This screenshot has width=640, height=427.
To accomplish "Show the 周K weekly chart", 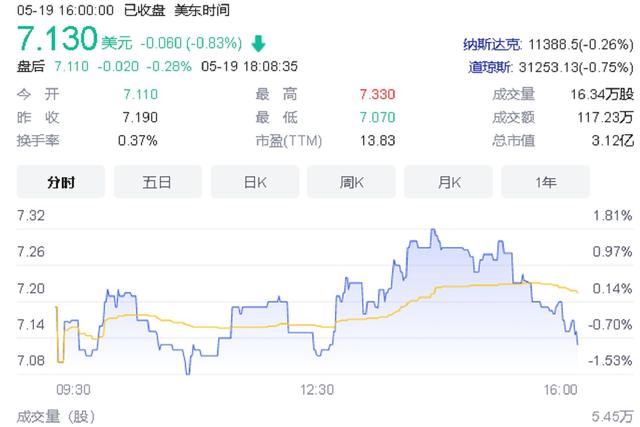I will (351, 182).
